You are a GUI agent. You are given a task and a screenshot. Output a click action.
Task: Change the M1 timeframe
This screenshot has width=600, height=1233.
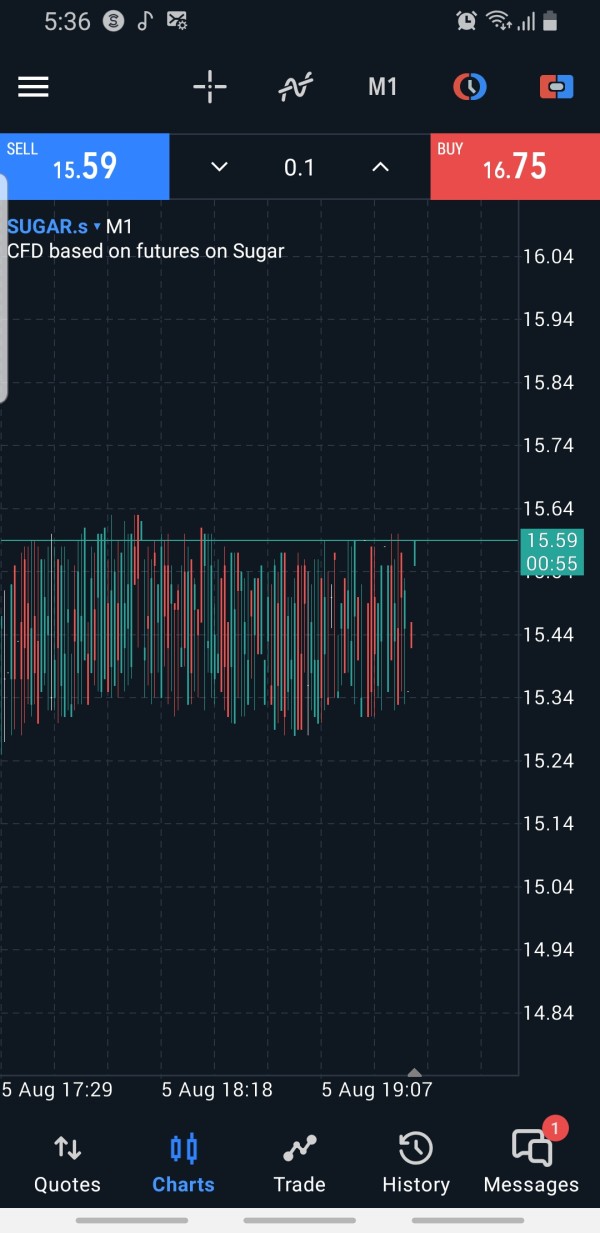pyautogui.click(x=383, y=87)
